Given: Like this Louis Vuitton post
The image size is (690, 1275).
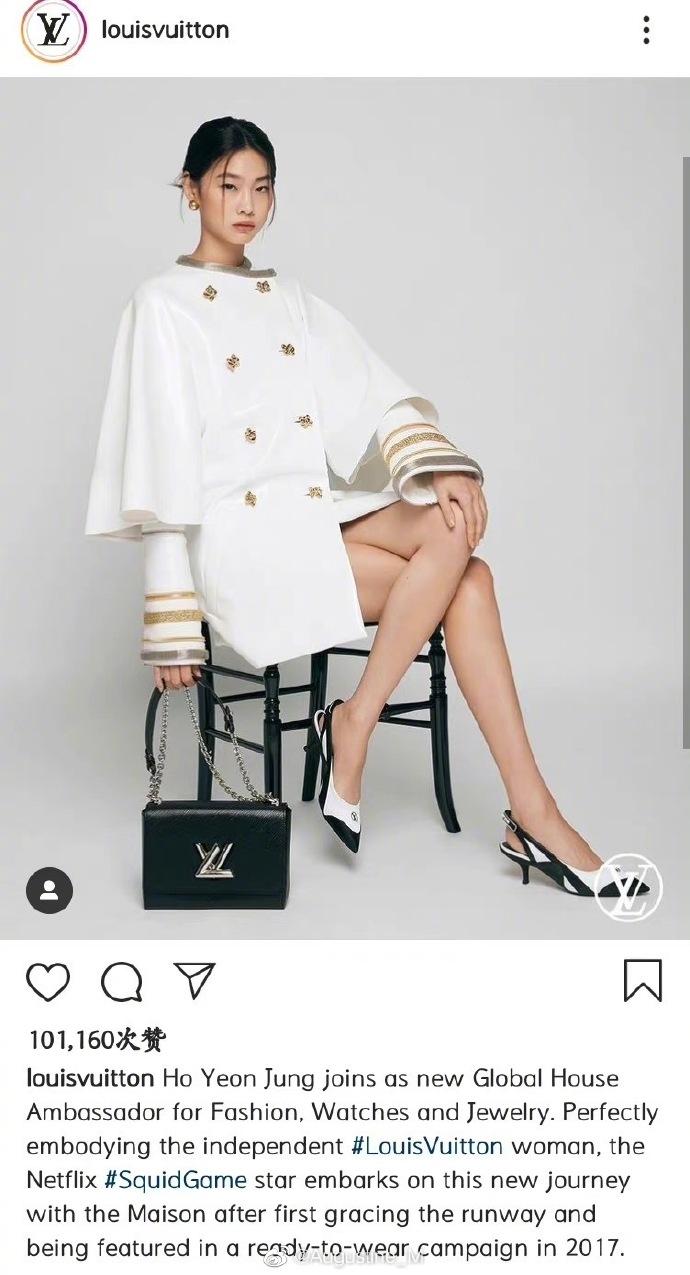Looking at the screenshot, I should [x=48, y=982].
